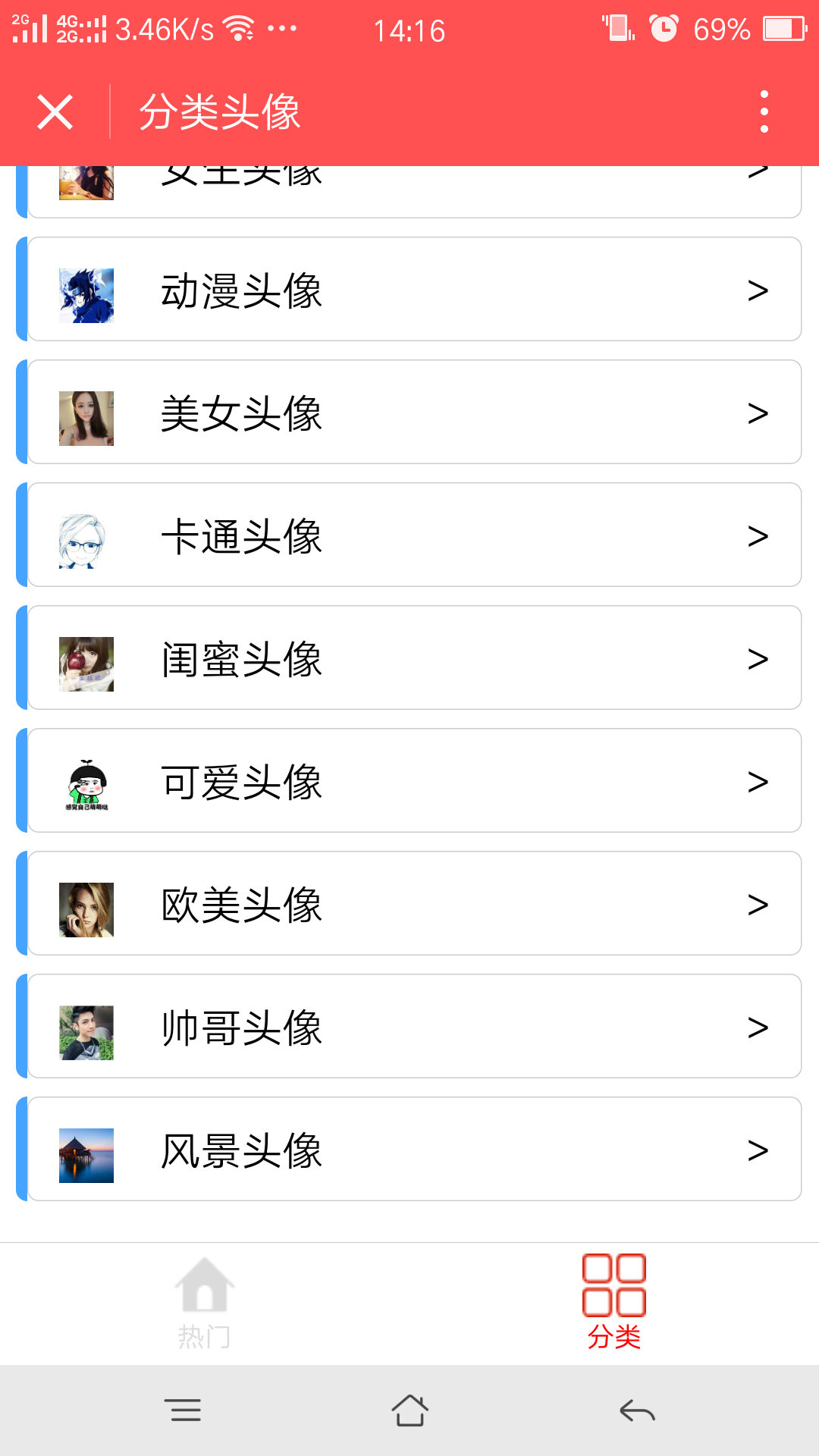
Task: Open 风景头像 avatars
Action: pyautogui.click(x=409, y=1149)
